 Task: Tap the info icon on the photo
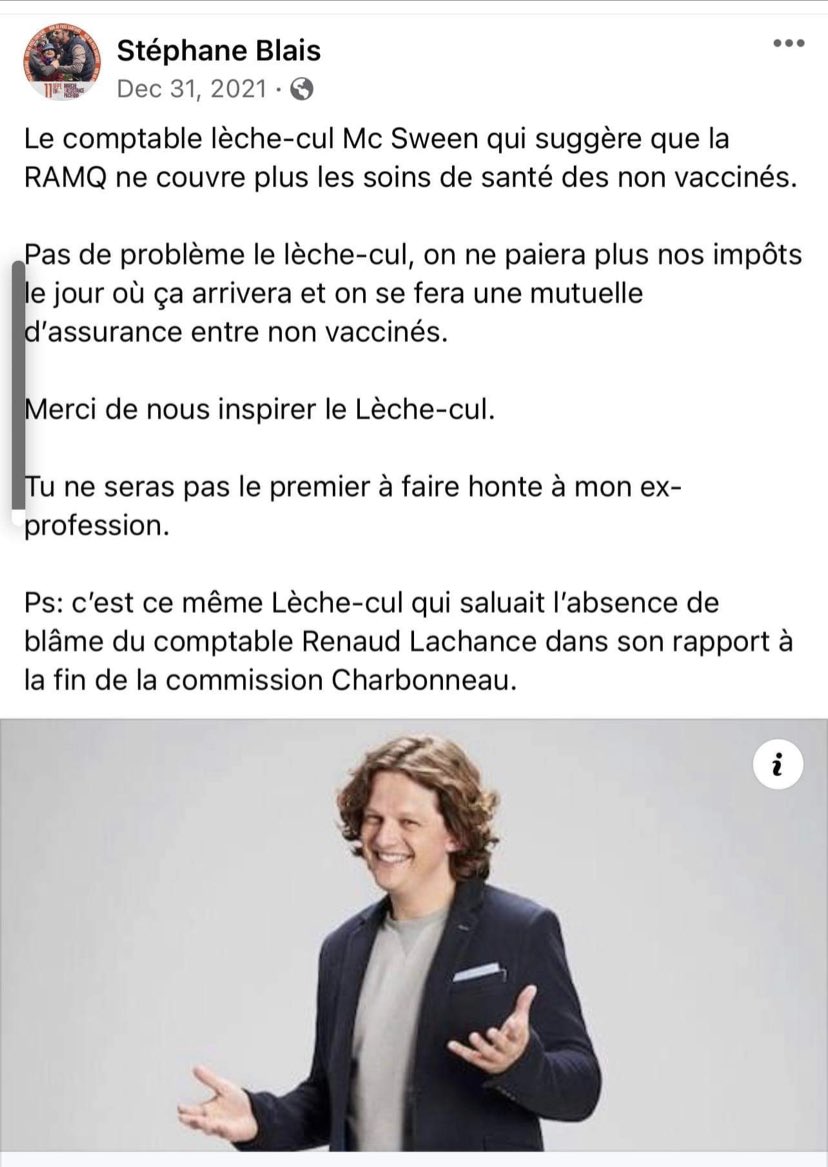(777, 765)
